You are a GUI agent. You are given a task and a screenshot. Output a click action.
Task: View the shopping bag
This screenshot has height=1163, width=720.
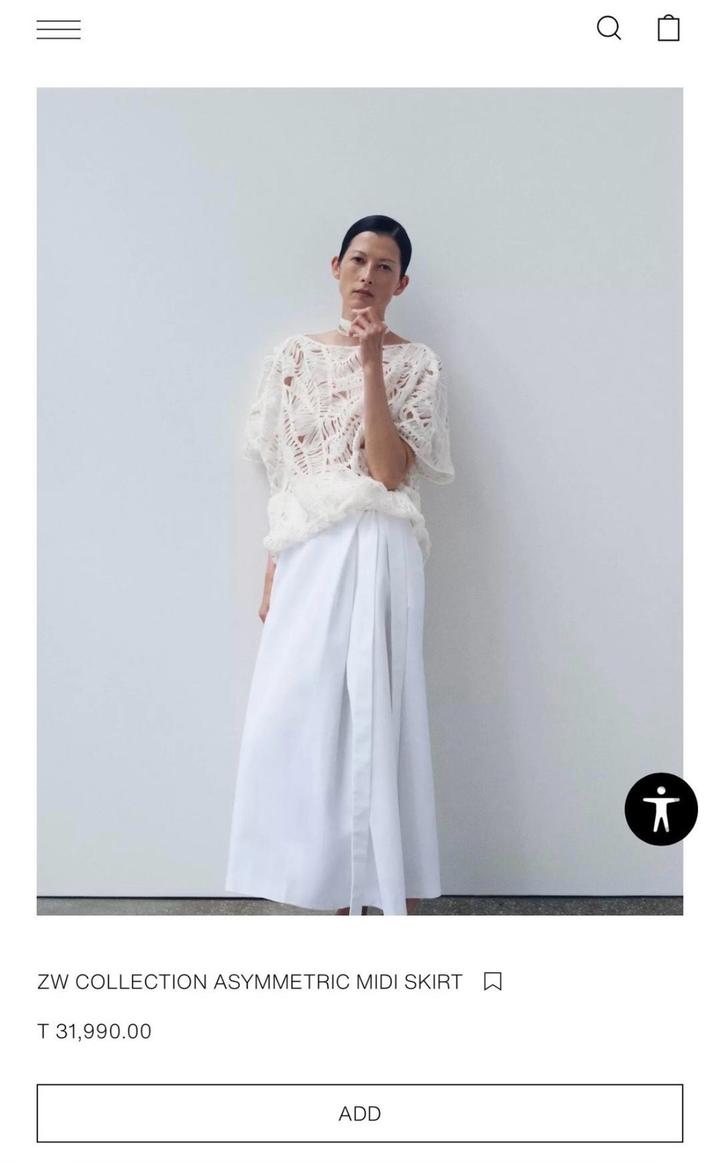668,28
